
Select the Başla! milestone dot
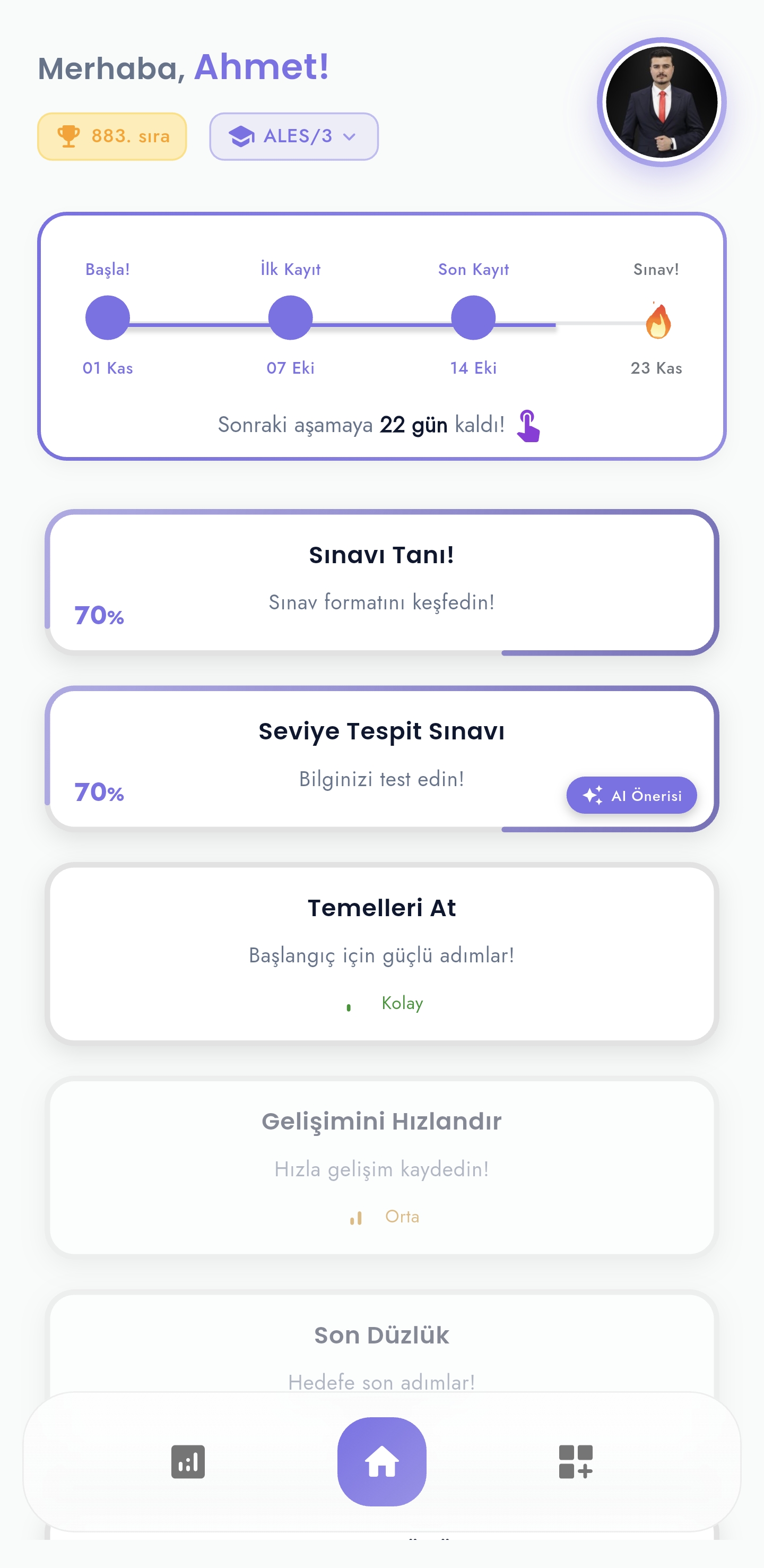(107, 318)
